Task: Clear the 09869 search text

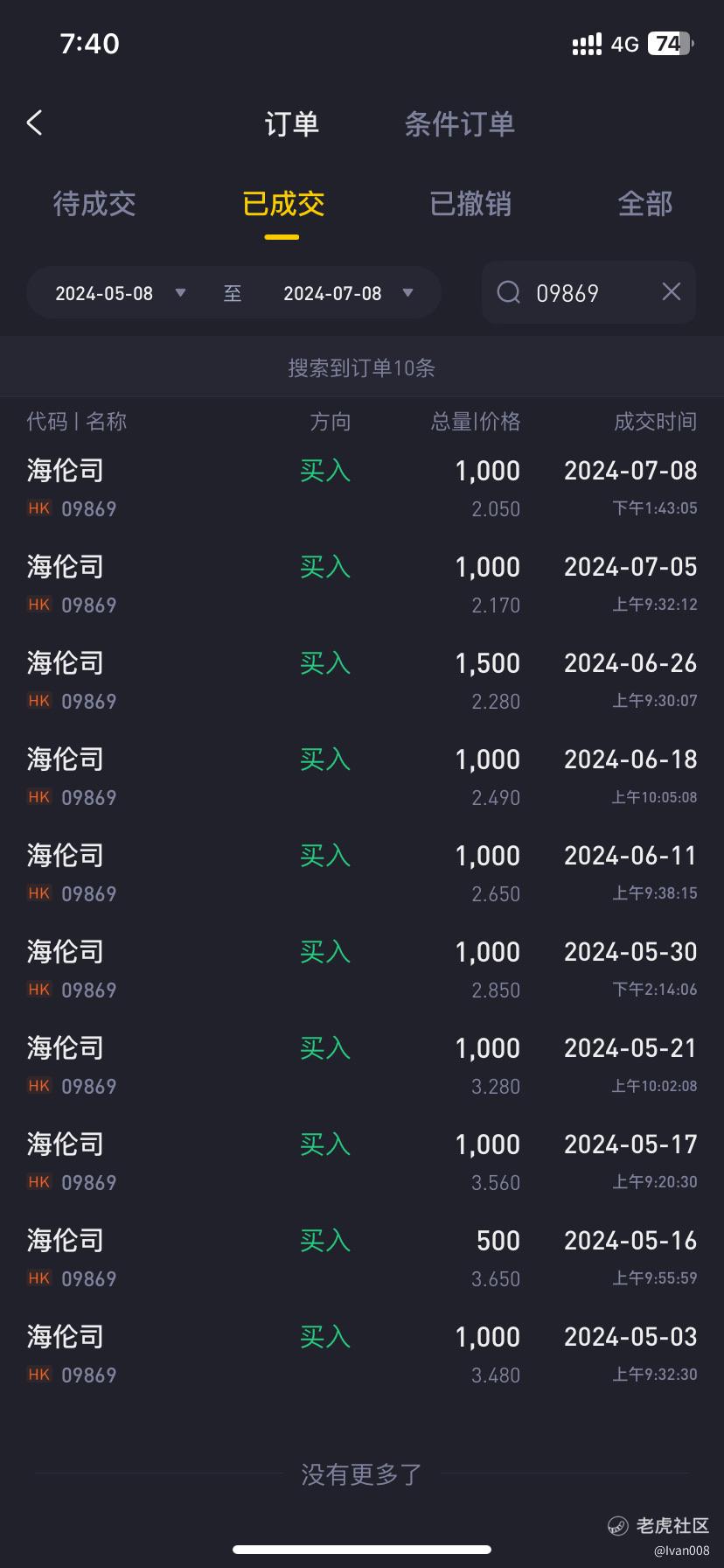Action: [x=671, y=291]
